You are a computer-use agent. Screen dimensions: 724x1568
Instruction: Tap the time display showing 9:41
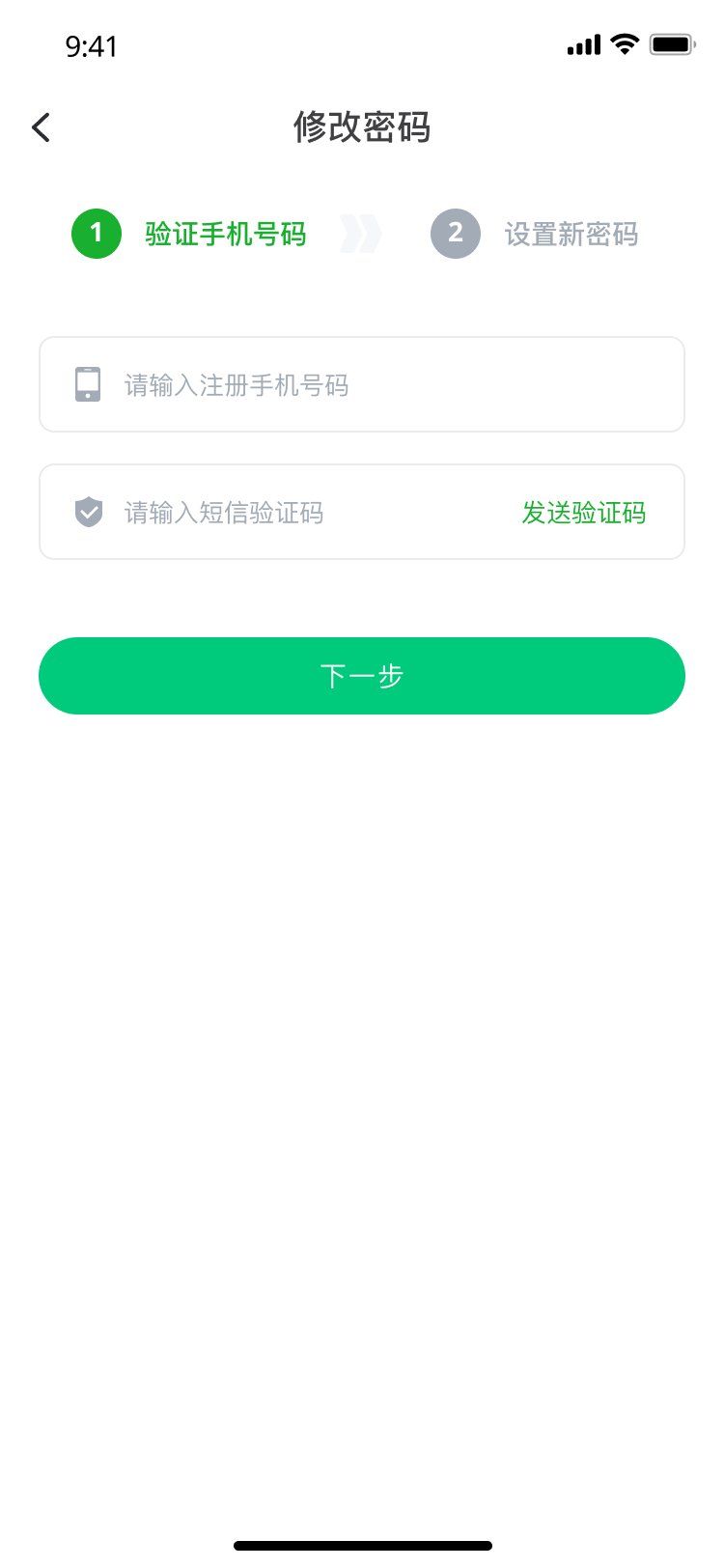[92, 44]
